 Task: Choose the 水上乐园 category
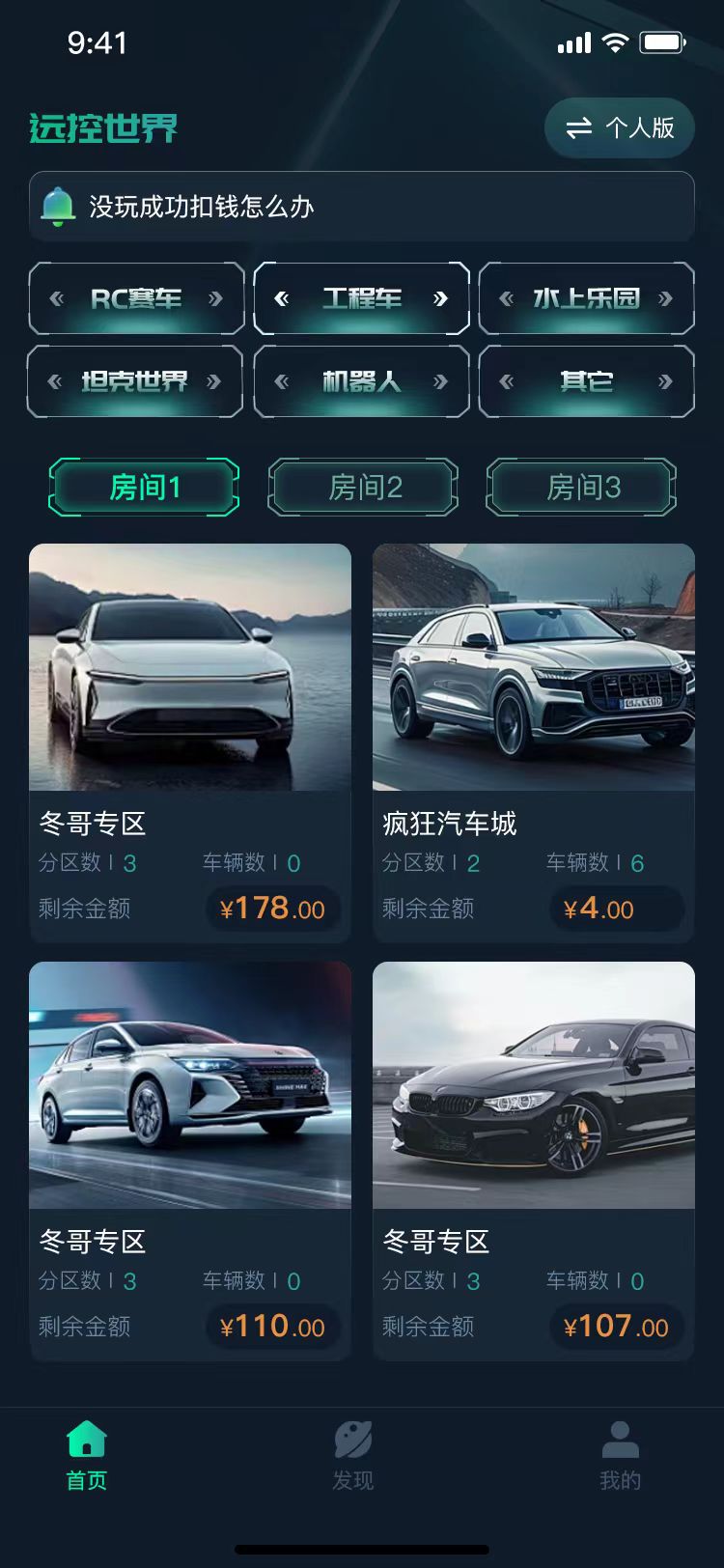point(586,298)
